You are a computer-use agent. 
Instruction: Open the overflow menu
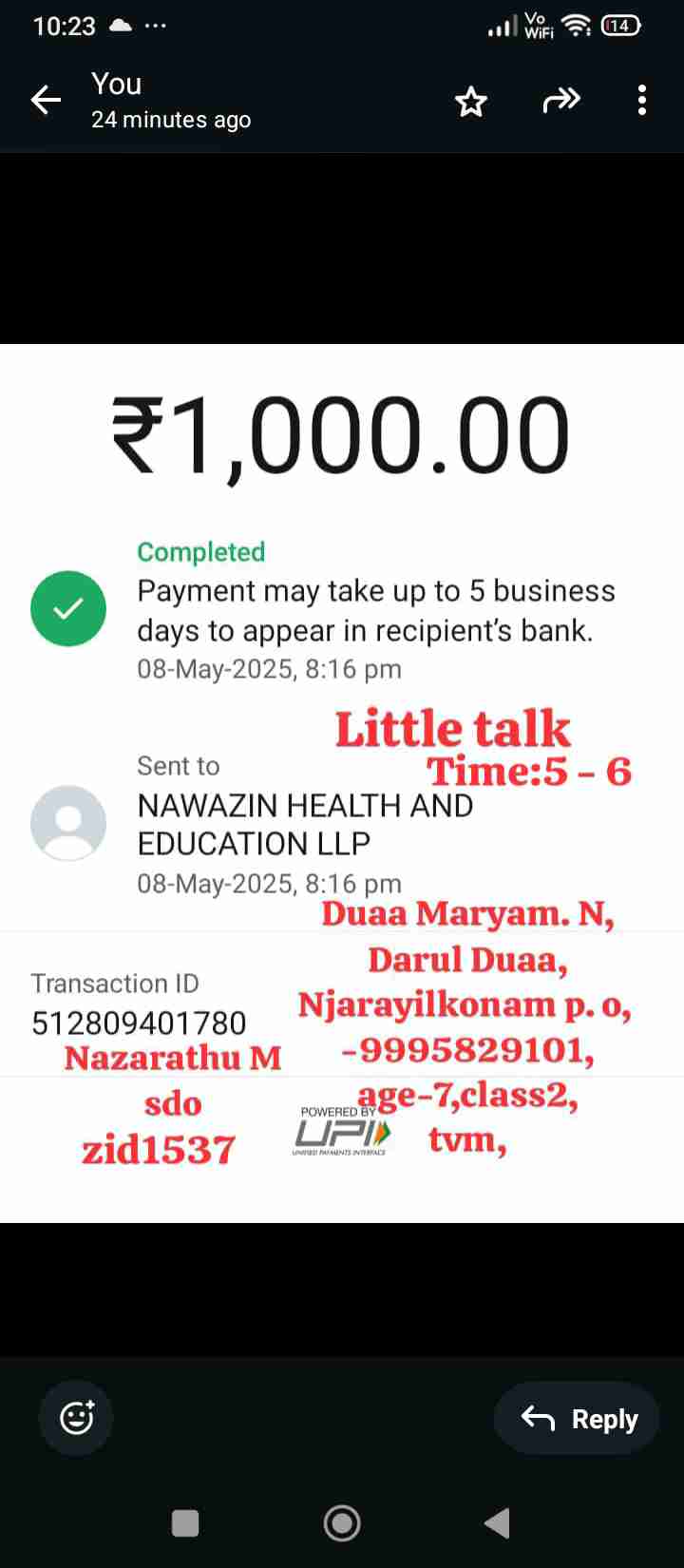pyautogui.click(x=642, y=100)
